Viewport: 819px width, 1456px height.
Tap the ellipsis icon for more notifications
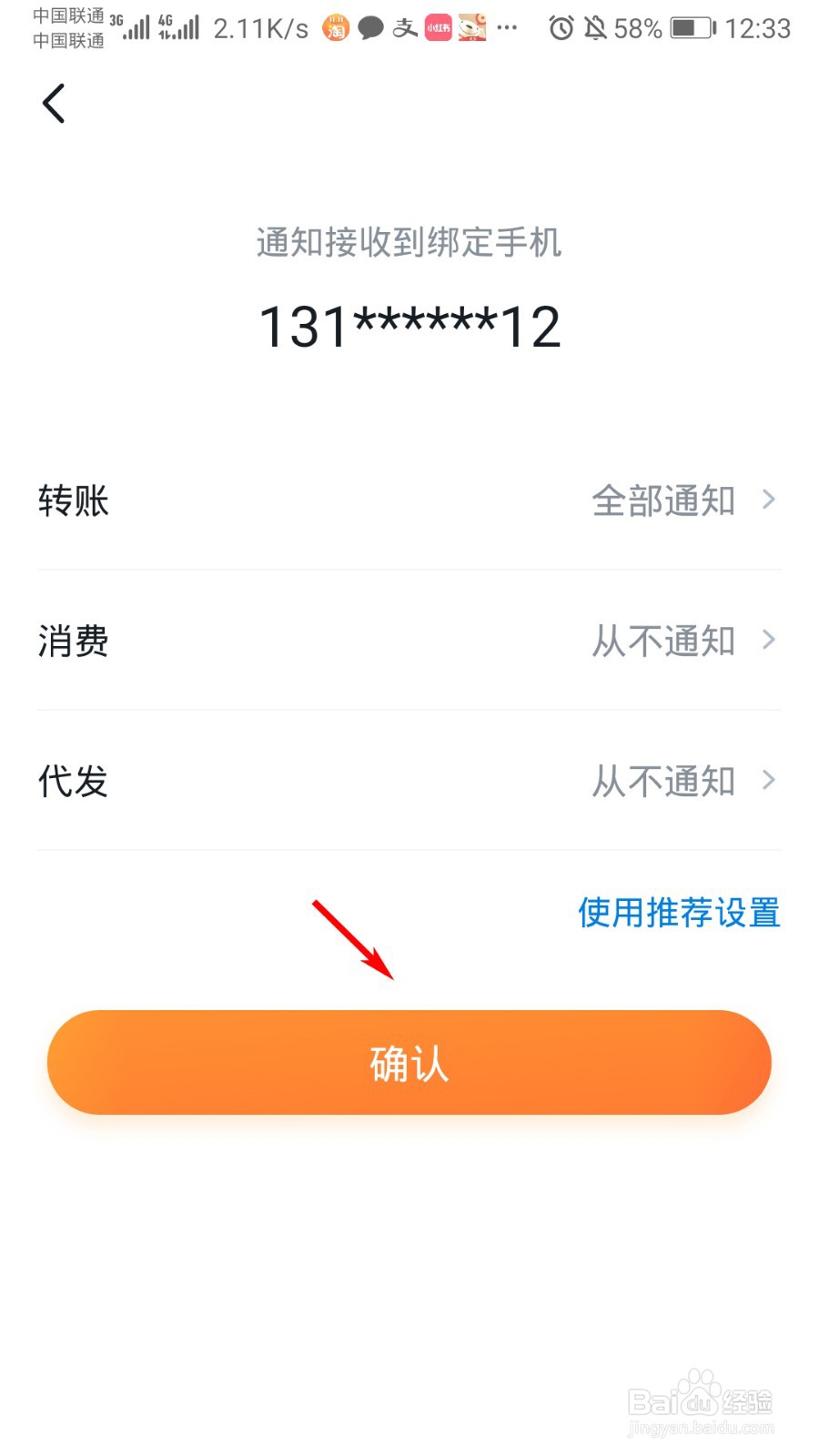pyautogui.click(x=507, y=28)
